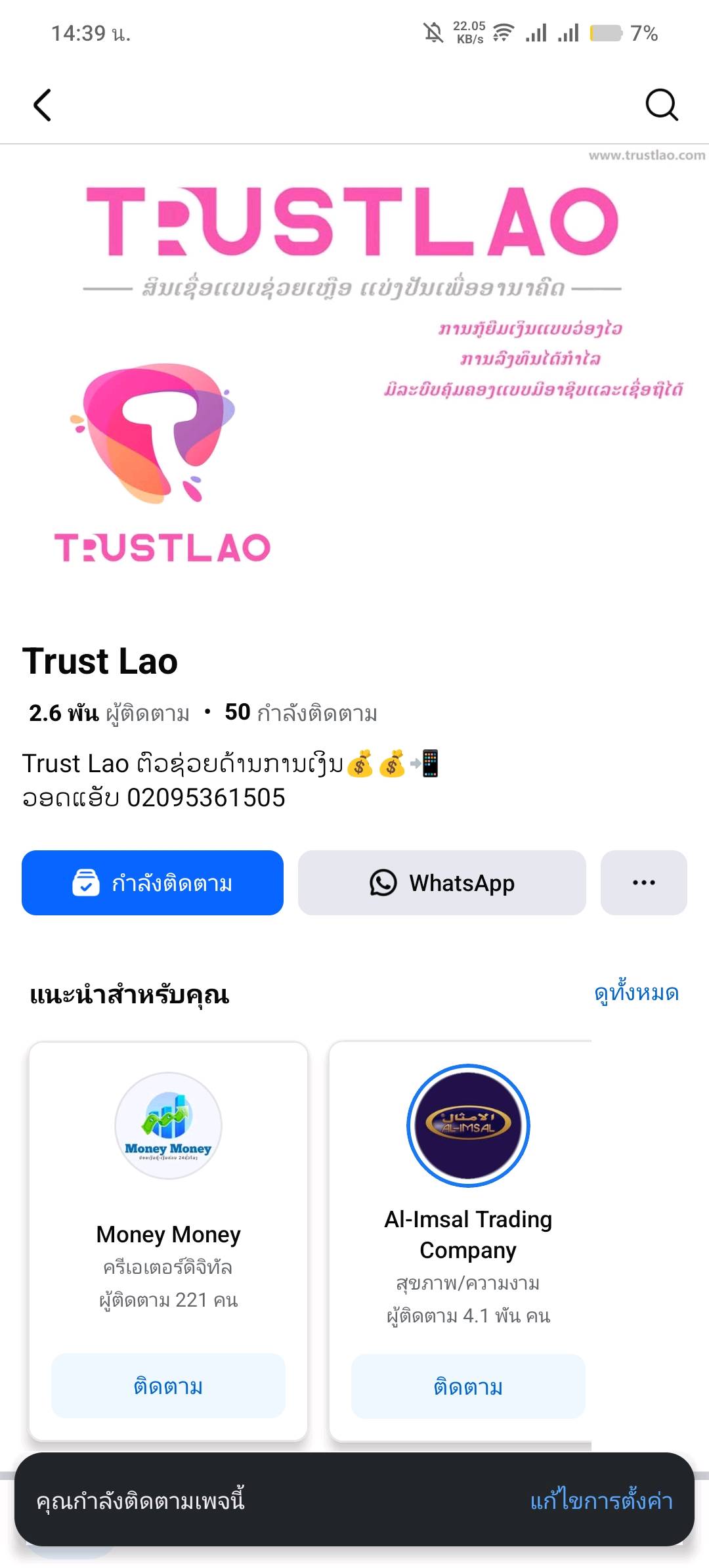Tap แก้ไขการตั้งค่า in the snackbar
Viewport: 709px width, 1568px height.
click(601, 1501)
